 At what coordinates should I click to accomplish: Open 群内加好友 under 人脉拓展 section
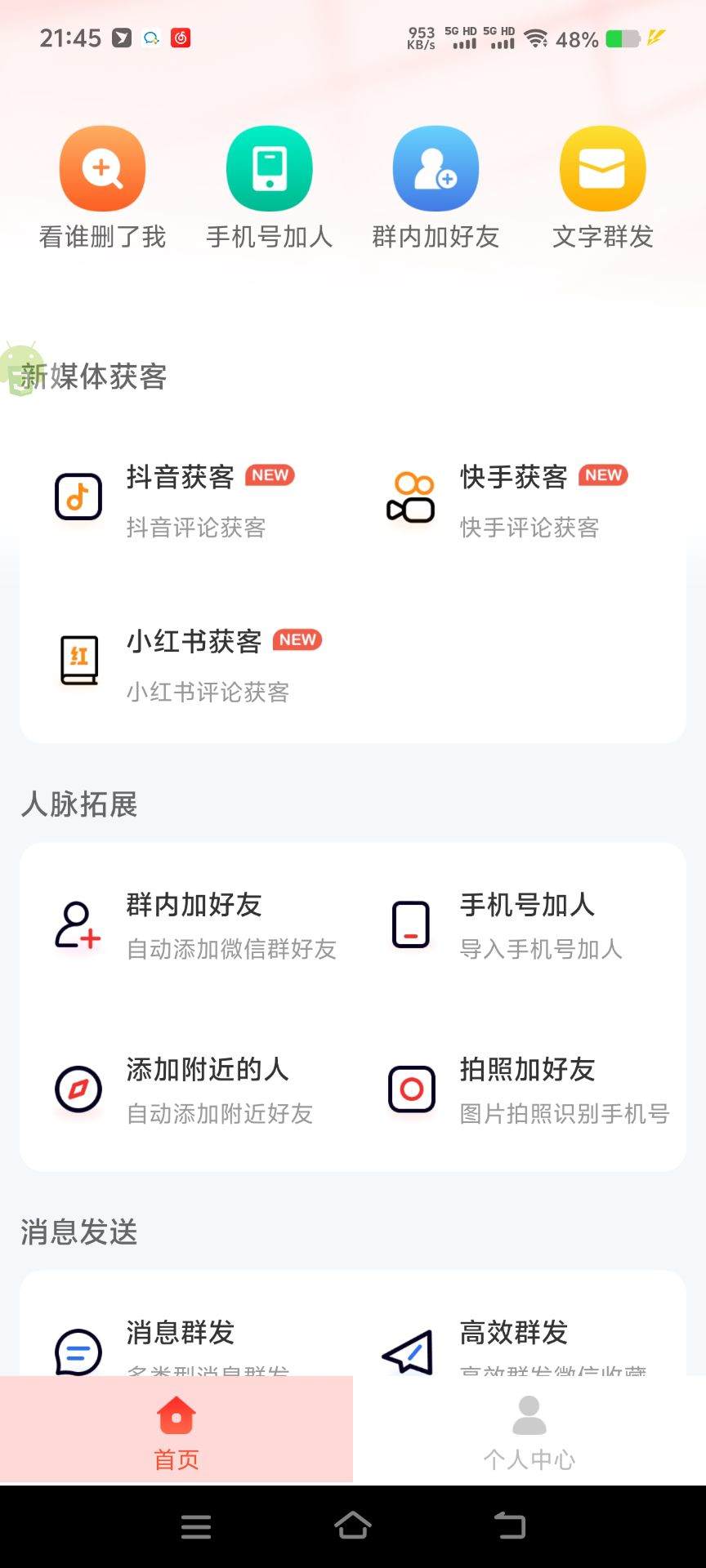pyautogui.click(x=194, y=905)
